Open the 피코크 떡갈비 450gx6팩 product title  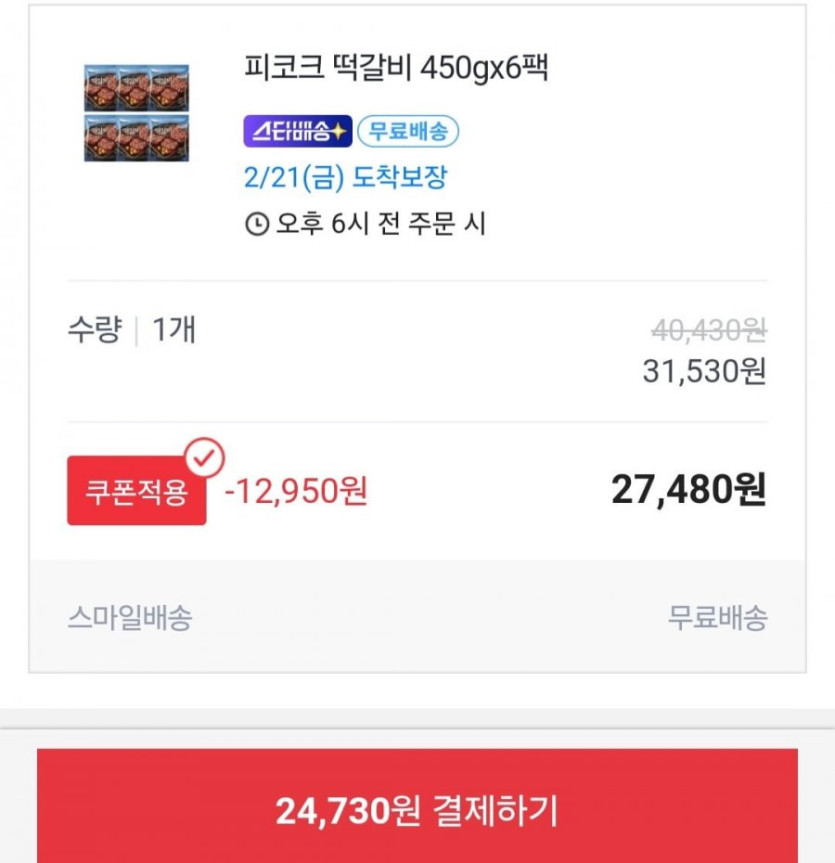(x=396, y=69)
